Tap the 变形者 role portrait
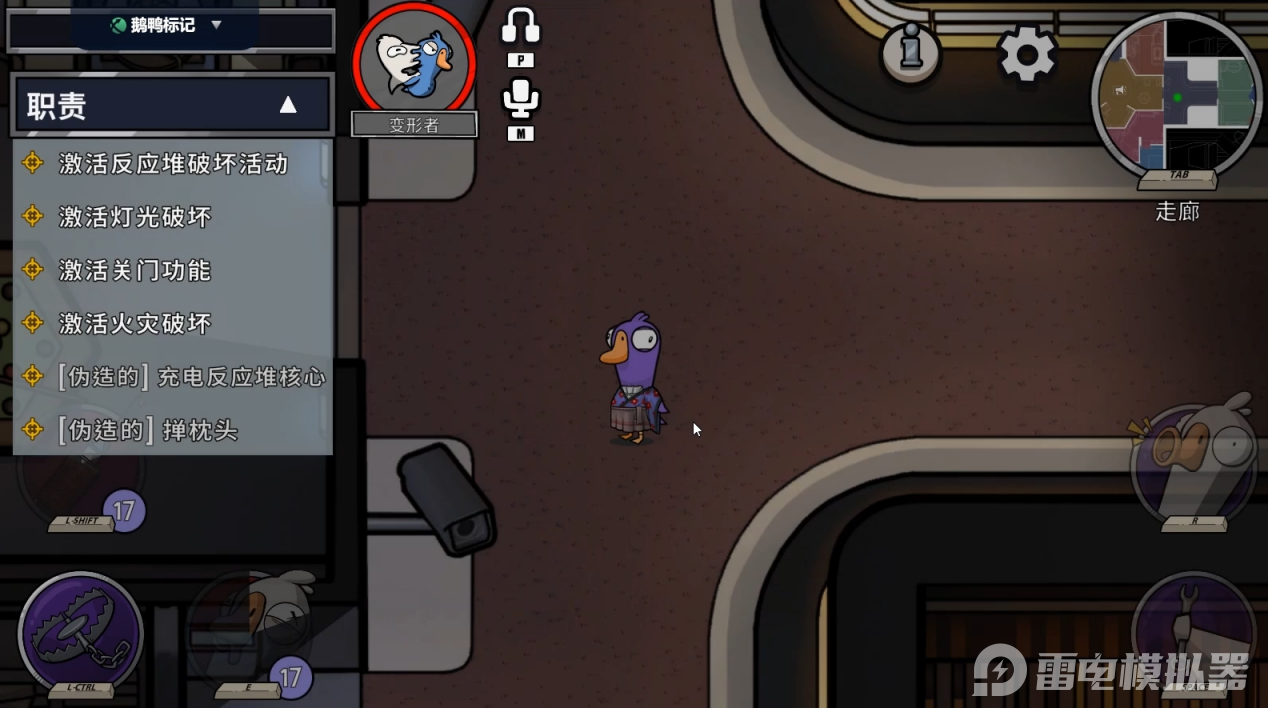 [414, 60]
